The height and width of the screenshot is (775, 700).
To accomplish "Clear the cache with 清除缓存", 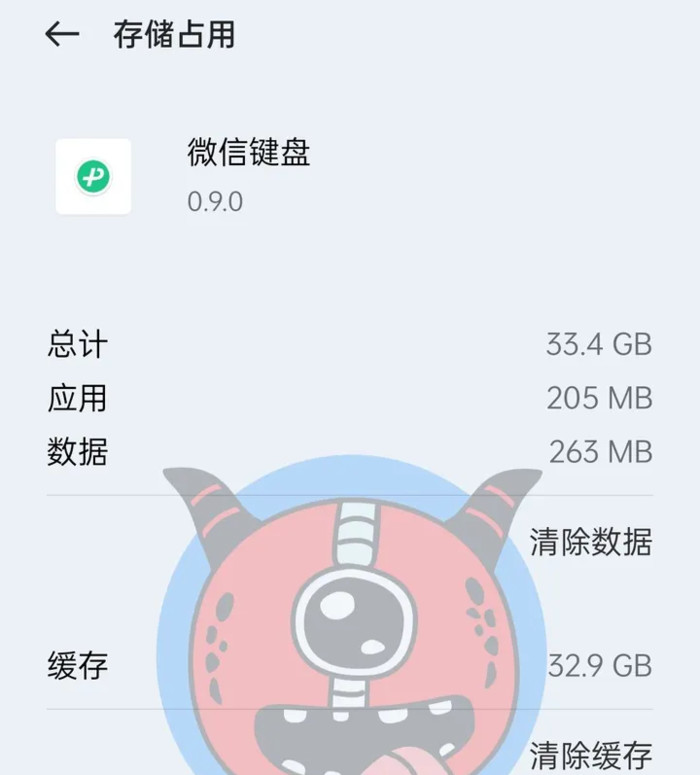I will pos(590,753).
